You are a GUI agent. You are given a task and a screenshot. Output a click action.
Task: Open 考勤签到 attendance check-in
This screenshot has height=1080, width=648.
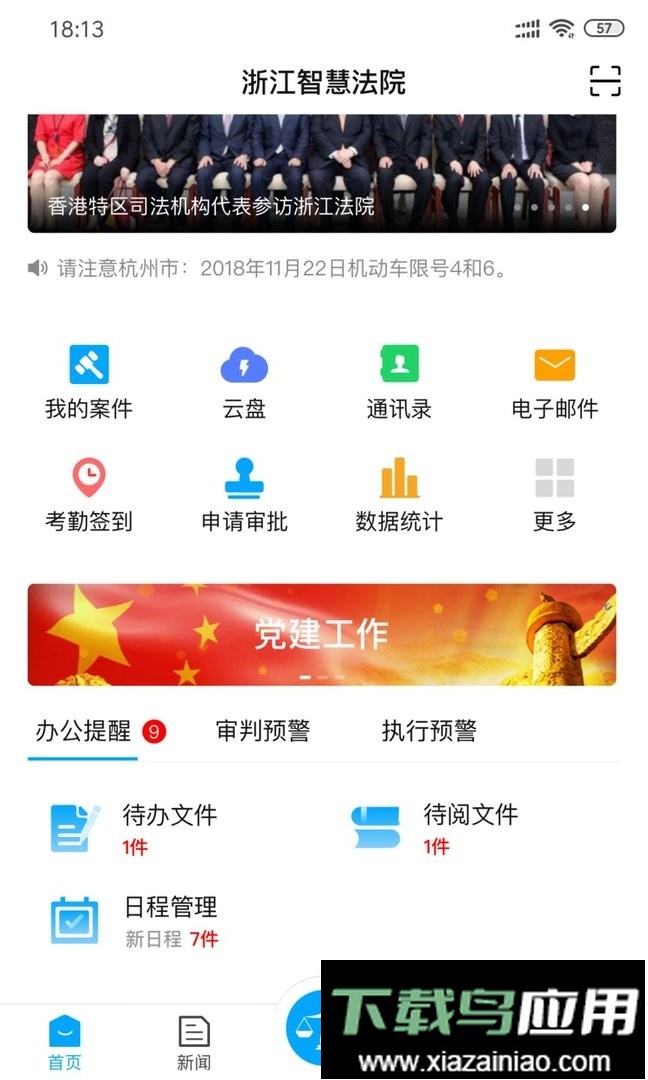point(89,494)
